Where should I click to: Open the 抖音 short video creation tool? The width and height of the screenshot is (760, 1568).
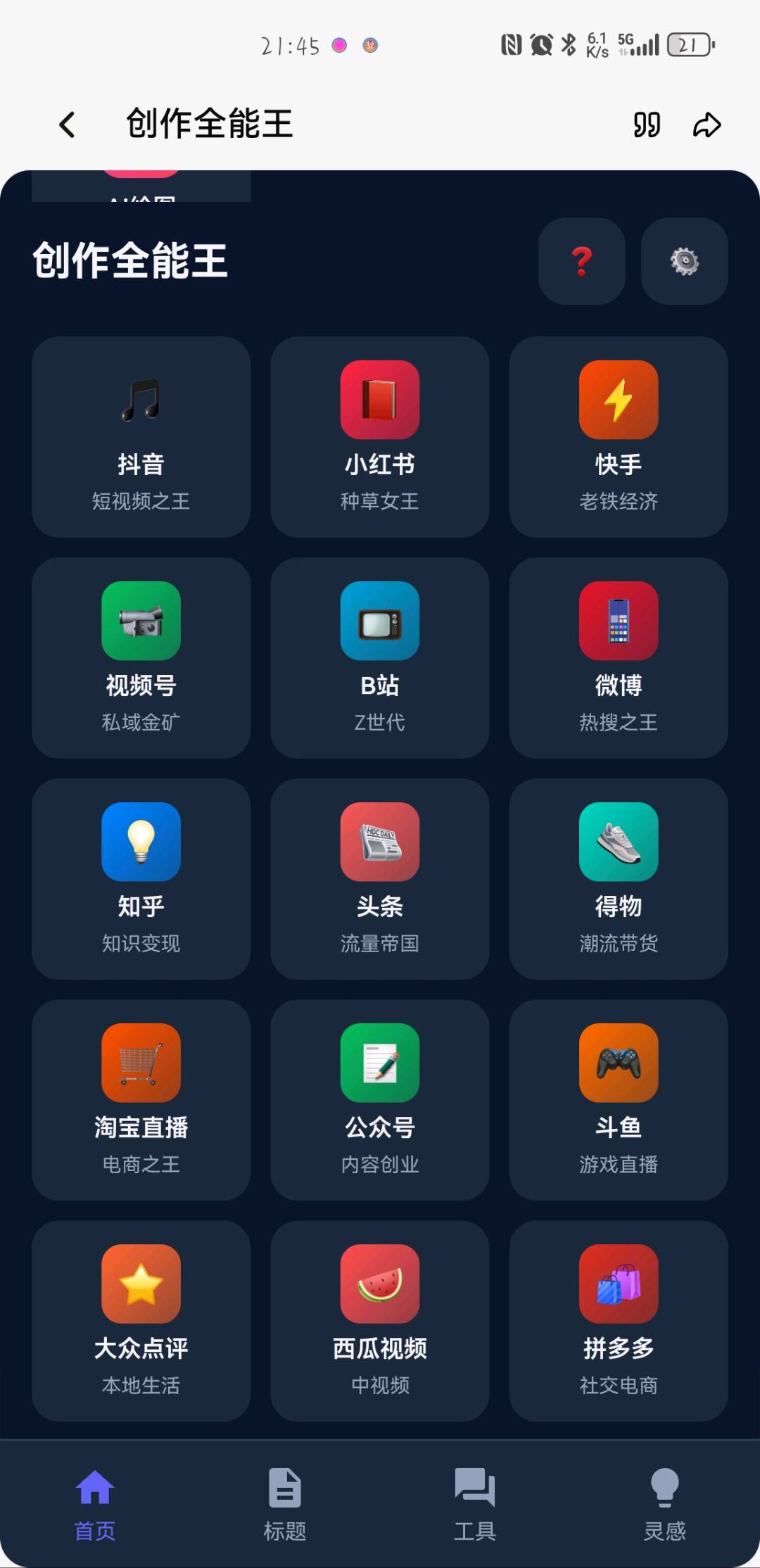[x=140, y=436]
